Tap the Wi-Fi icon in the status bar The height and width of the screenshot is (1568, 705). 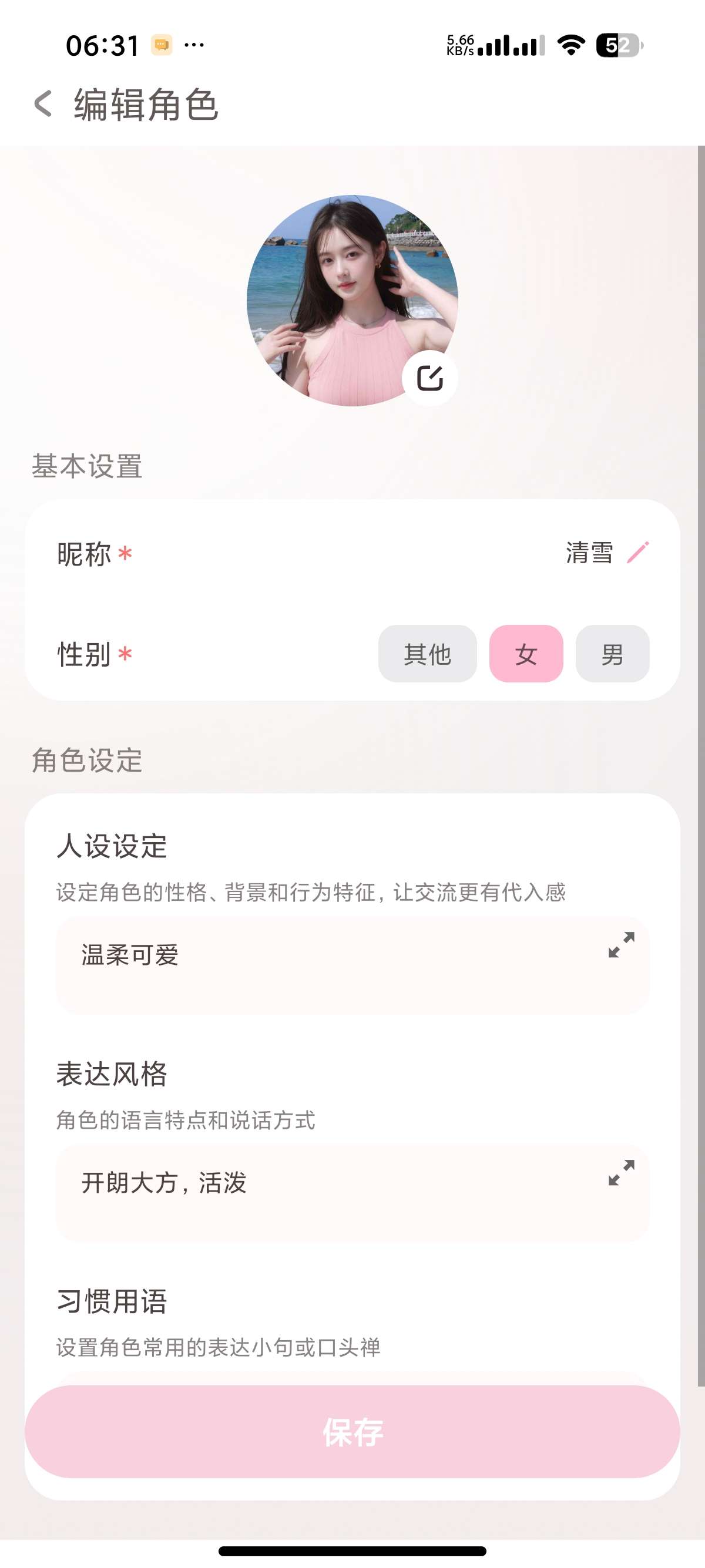(571, 45)
